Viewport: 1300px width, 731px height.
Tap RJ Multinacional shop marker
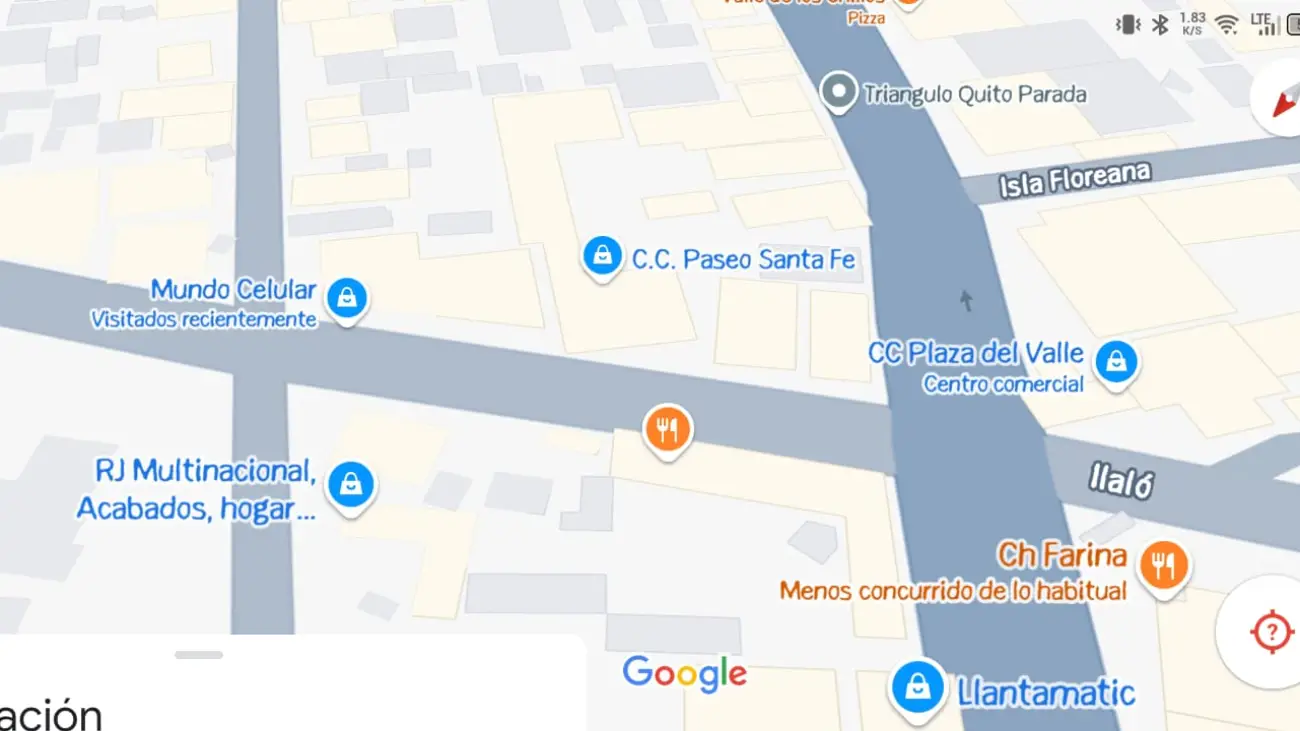pyautogui.click(x=350, y=485)
